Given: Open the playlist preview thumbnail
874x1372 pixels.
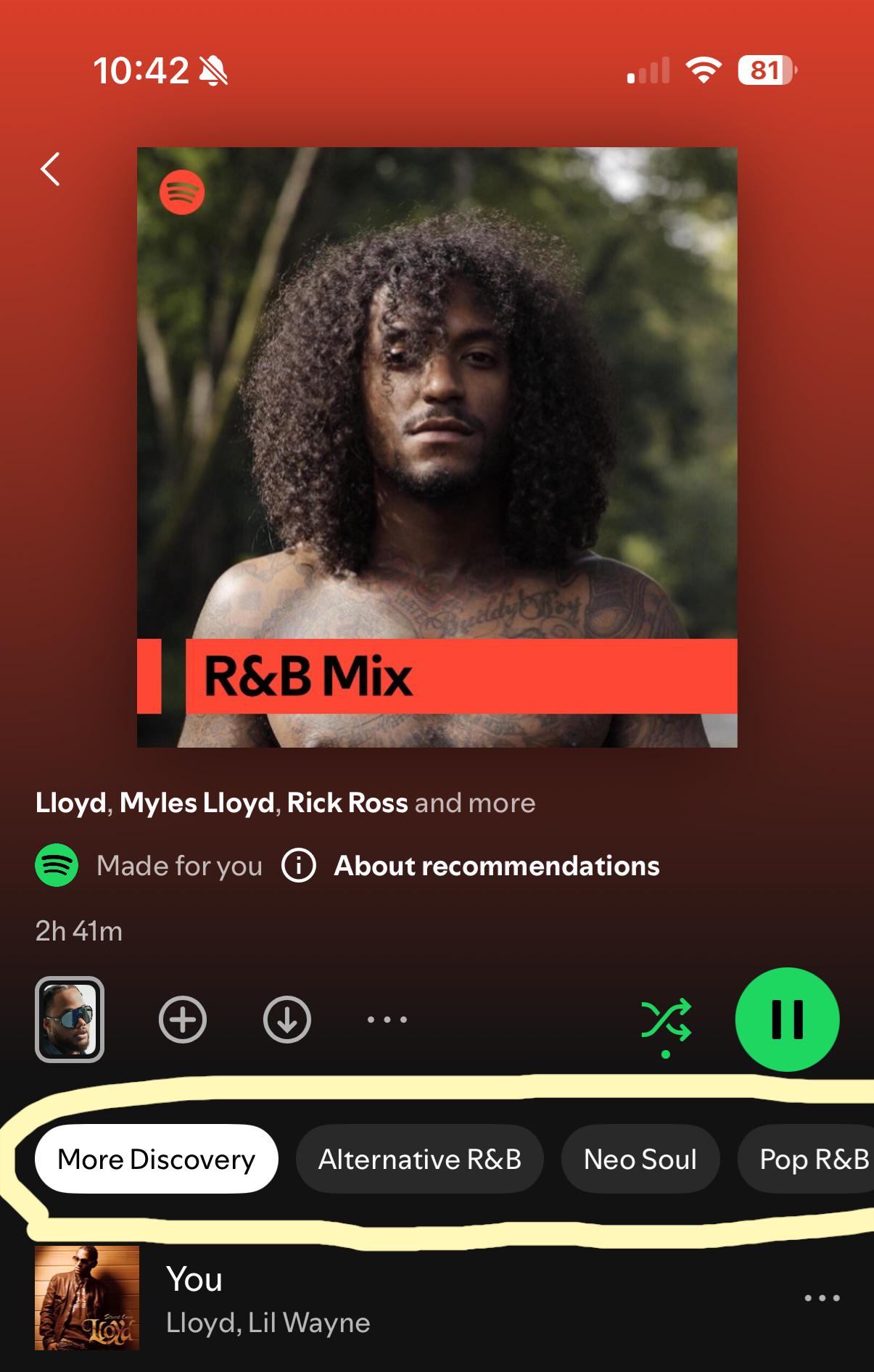Looking at the screenshot, I should 70,1020.
